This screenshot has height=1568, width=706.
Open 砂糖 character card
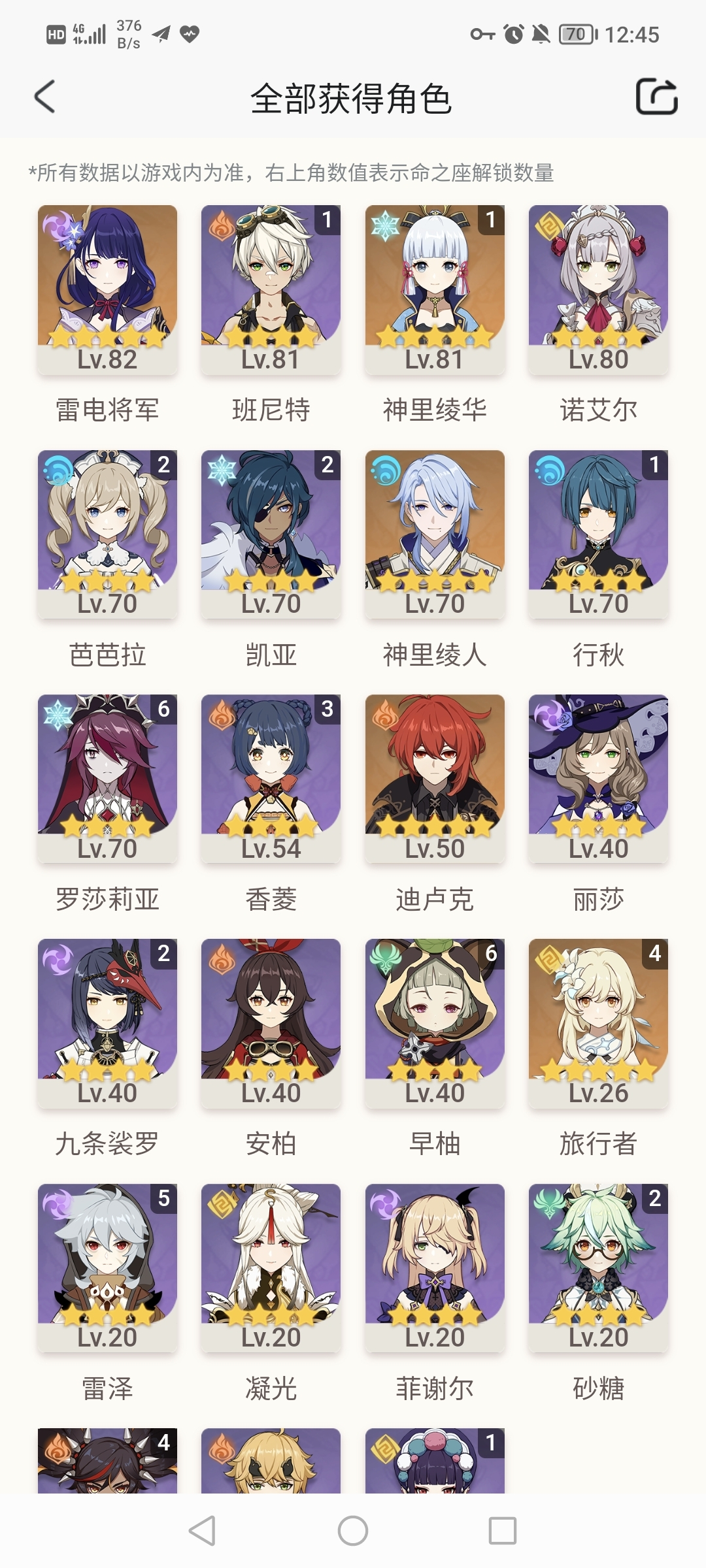click(598, 1267)
